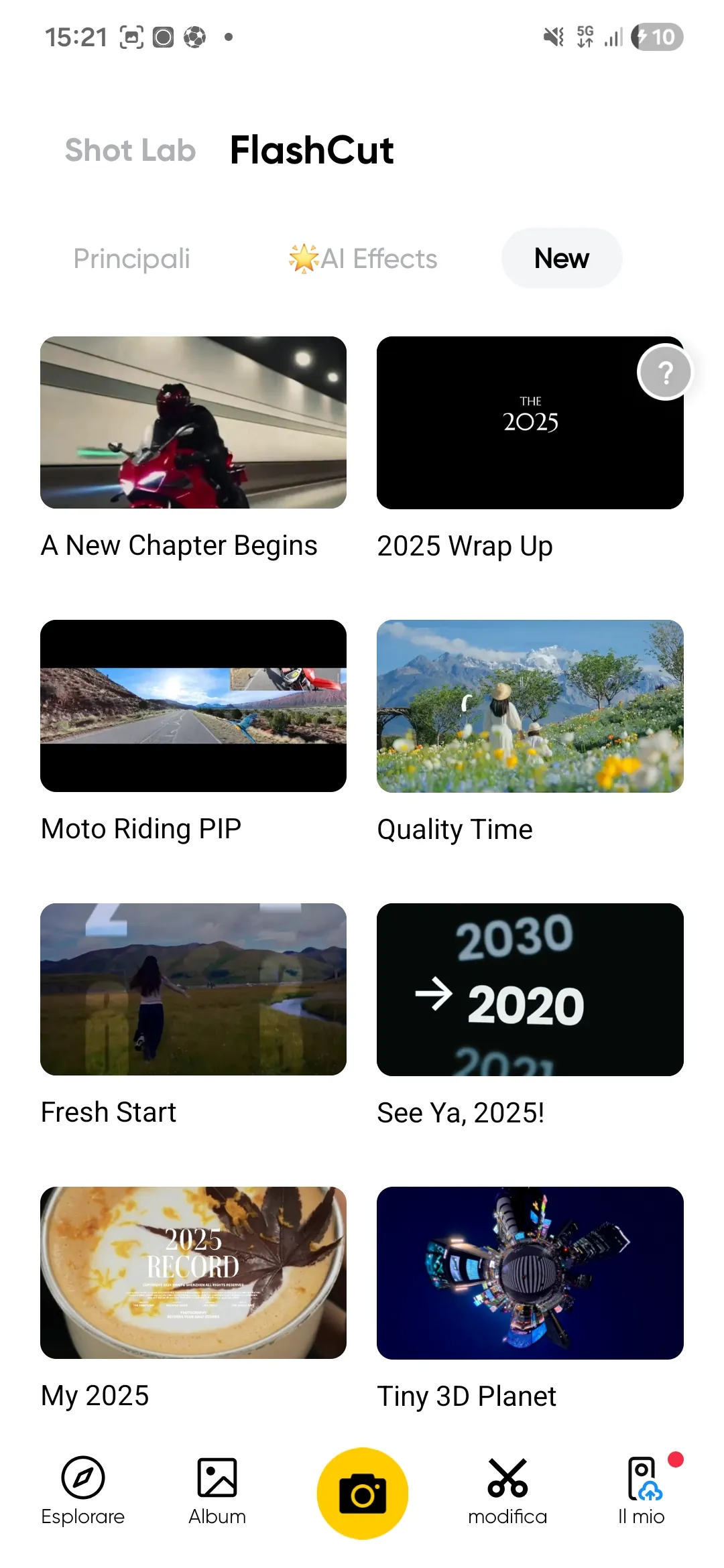The image size is (724, 1568).
Task: Tap the question mark help icon
Action: point(664,373)
